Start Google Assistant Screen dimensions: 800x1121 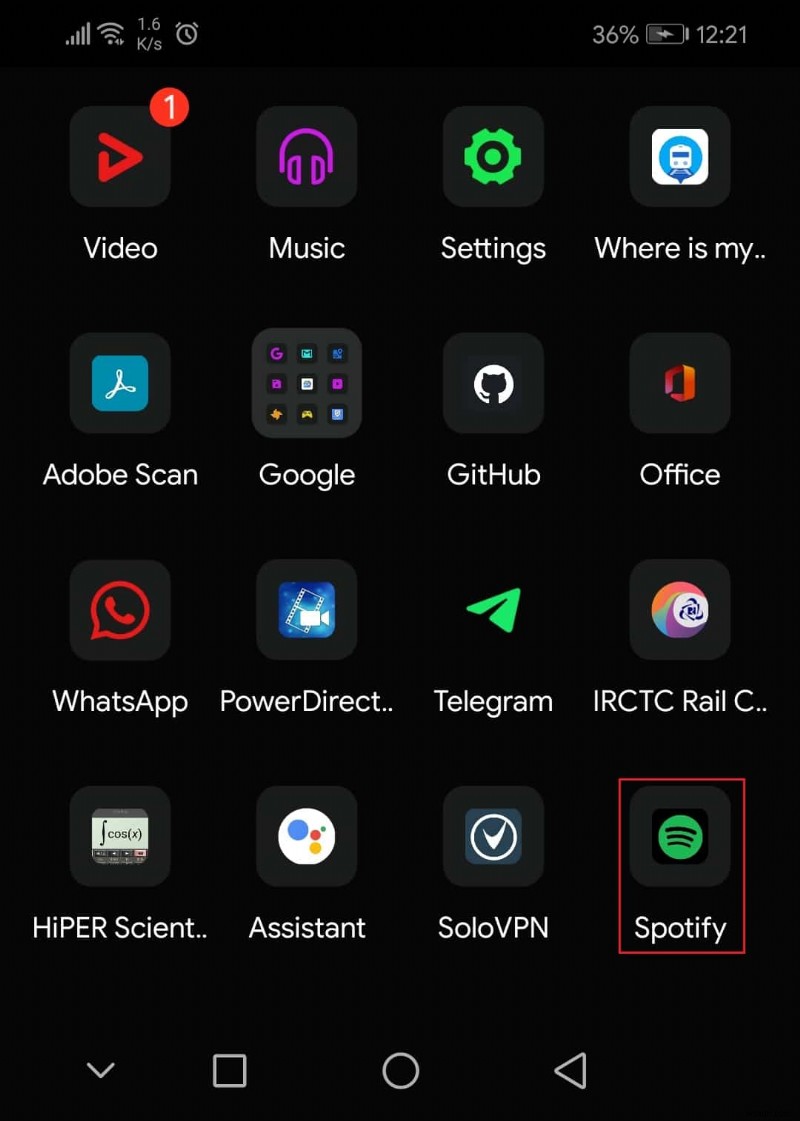click(306, 836)
